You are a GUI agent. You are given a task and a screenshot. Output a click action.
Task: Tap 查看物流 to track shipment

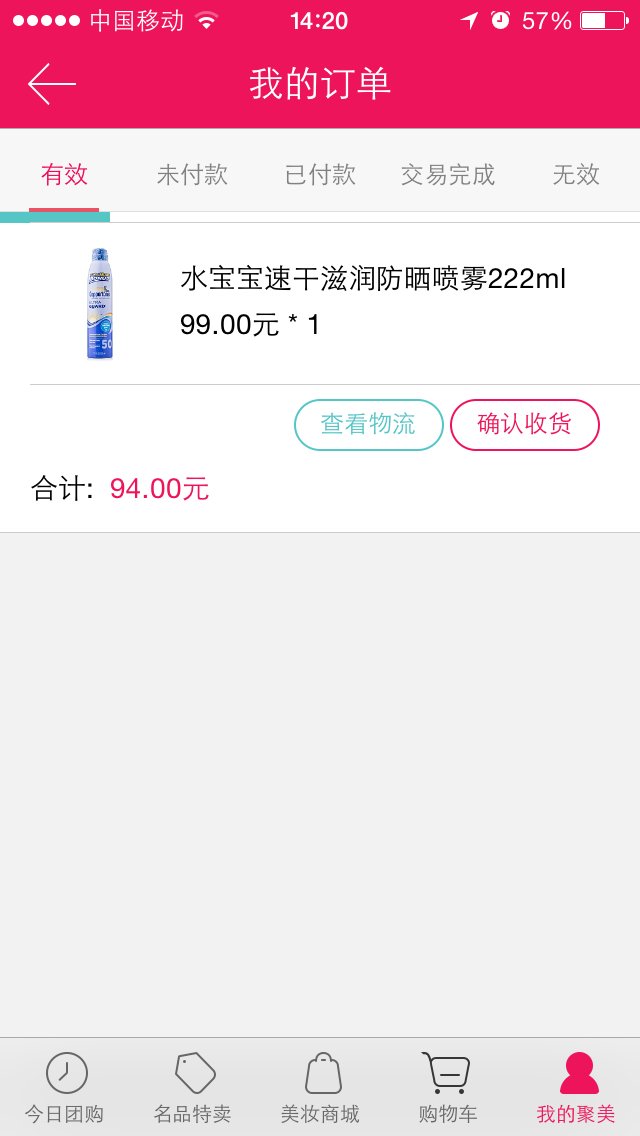tap(368, 424)
